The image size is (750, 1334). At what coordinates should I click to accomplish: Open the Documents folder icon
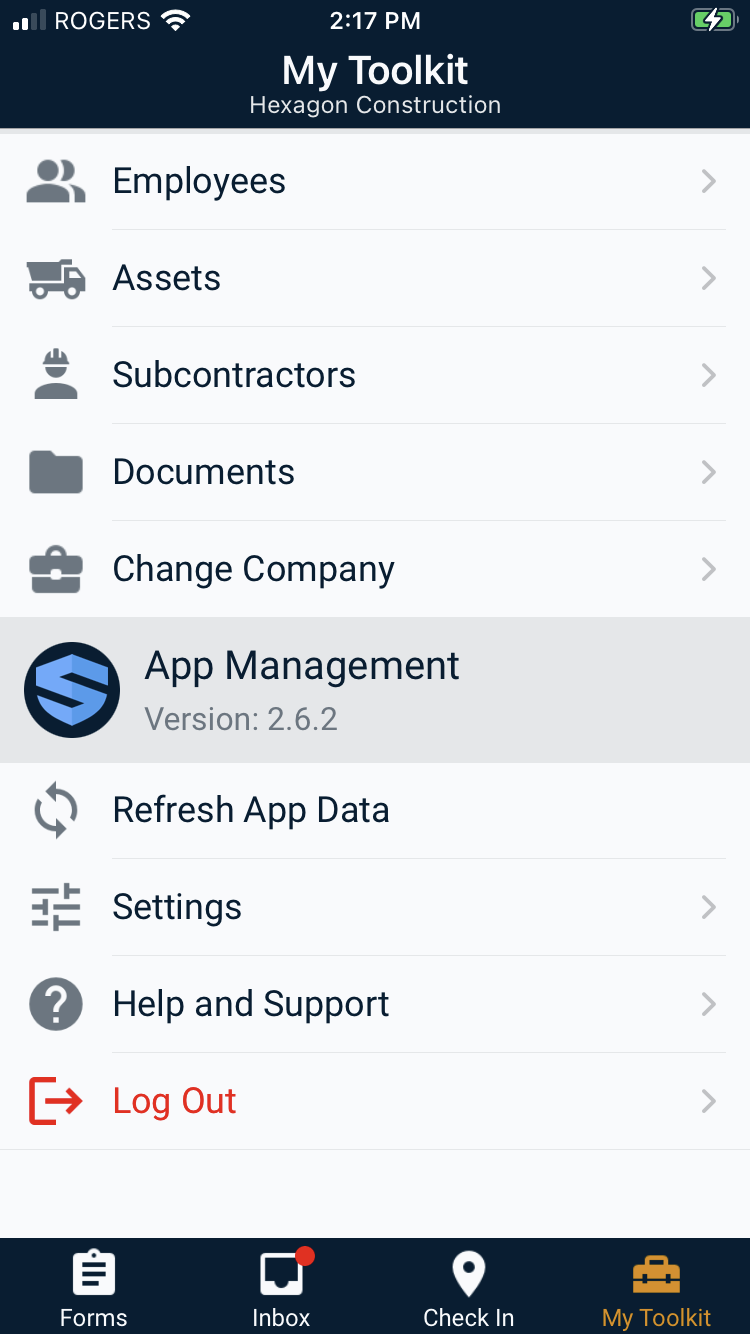(x=55, y=471)
